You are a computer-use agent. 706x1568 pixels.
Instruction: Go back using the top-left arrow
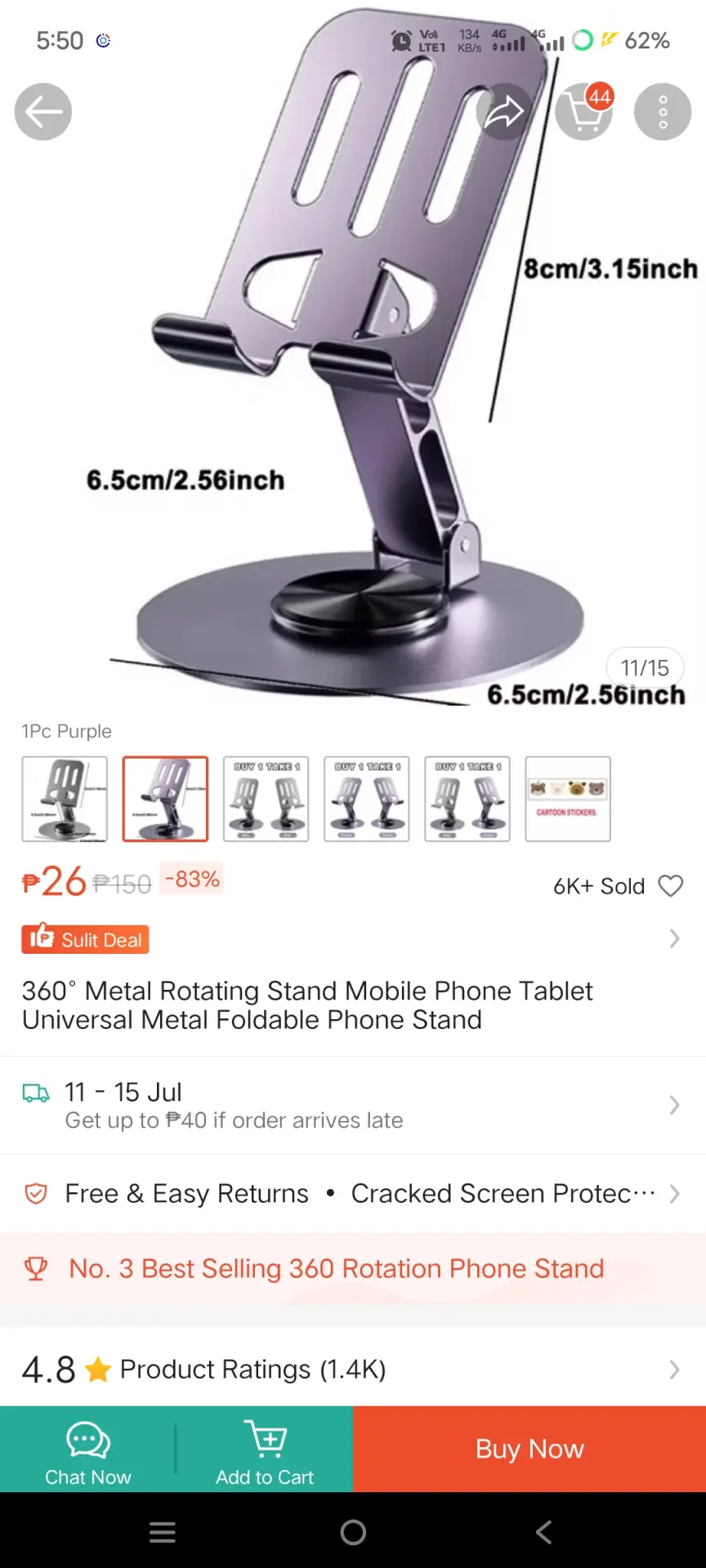pos(43,112)
